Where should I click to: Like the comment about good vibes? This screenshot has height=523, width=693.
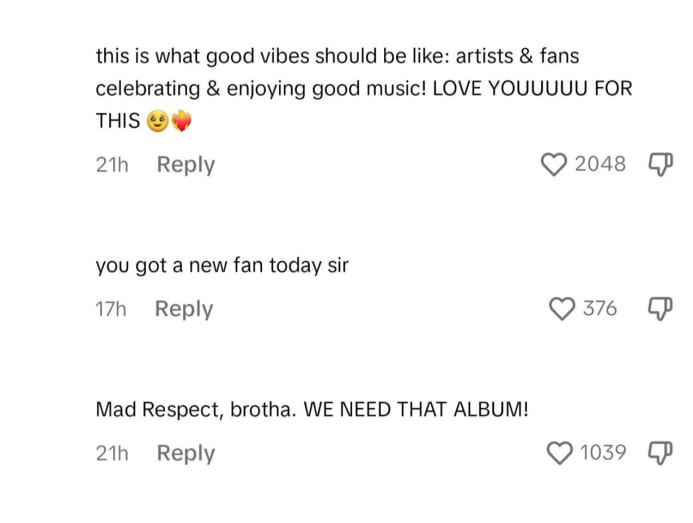click(x=554, y=164)
